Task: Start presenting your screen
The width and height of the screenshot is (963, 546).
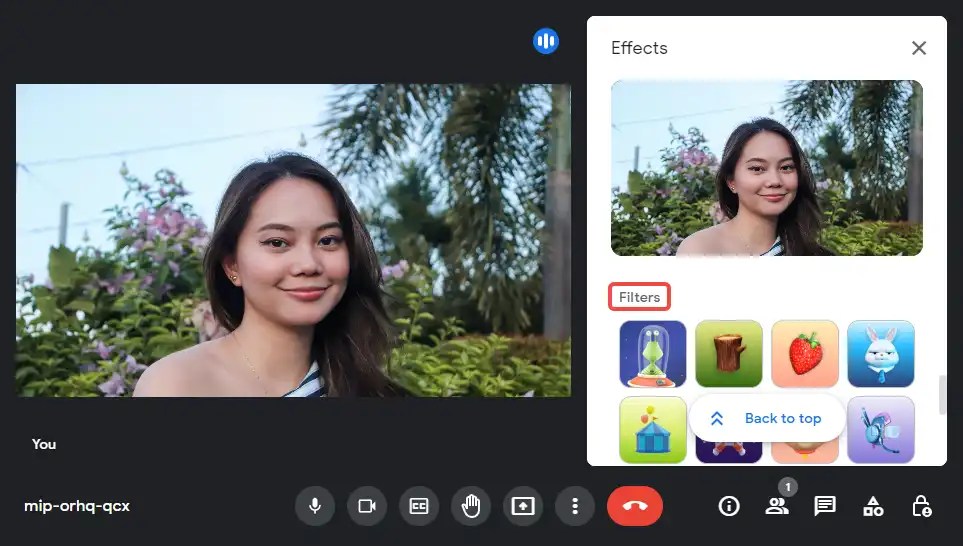Action: (523, 506)
